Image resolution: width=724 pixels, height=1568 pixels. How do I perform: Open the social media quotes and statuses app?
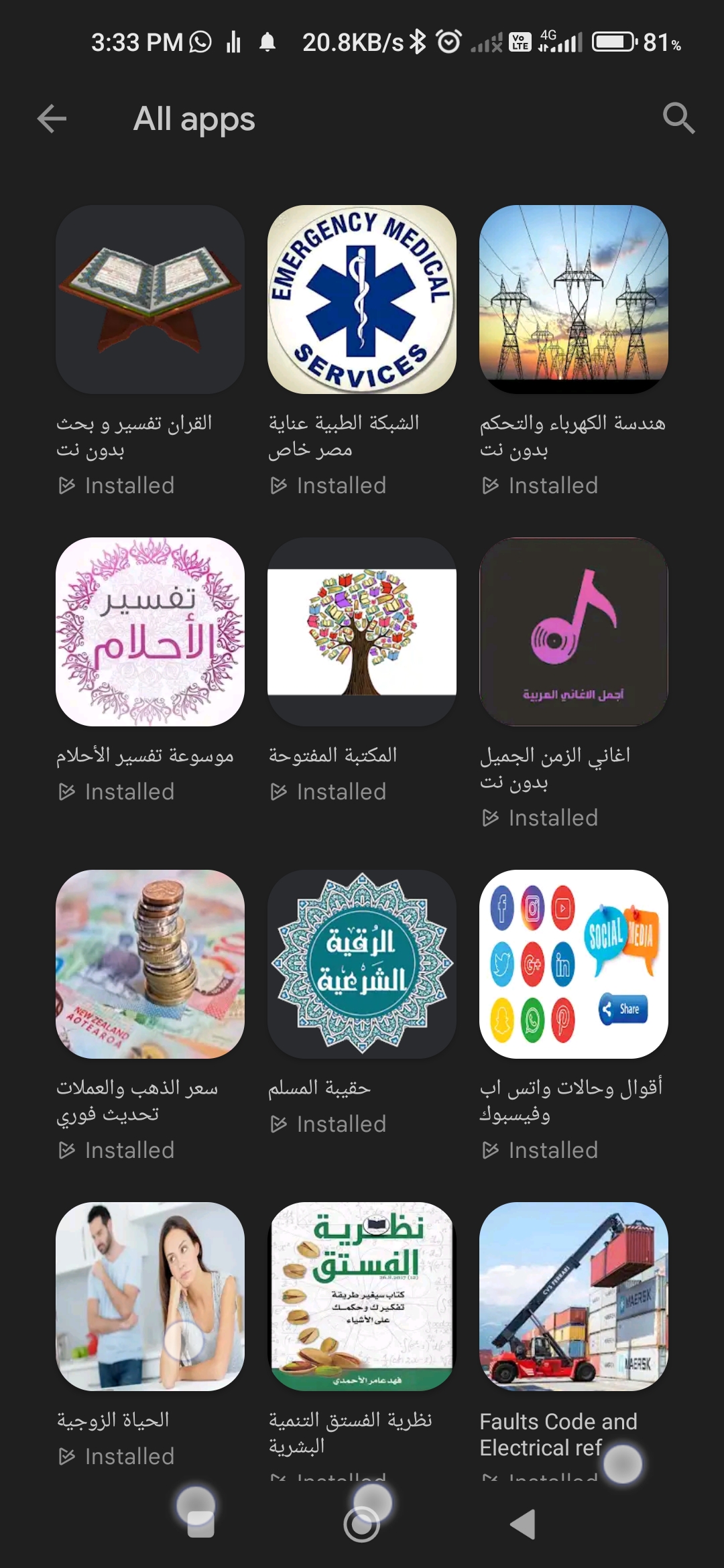574,964
